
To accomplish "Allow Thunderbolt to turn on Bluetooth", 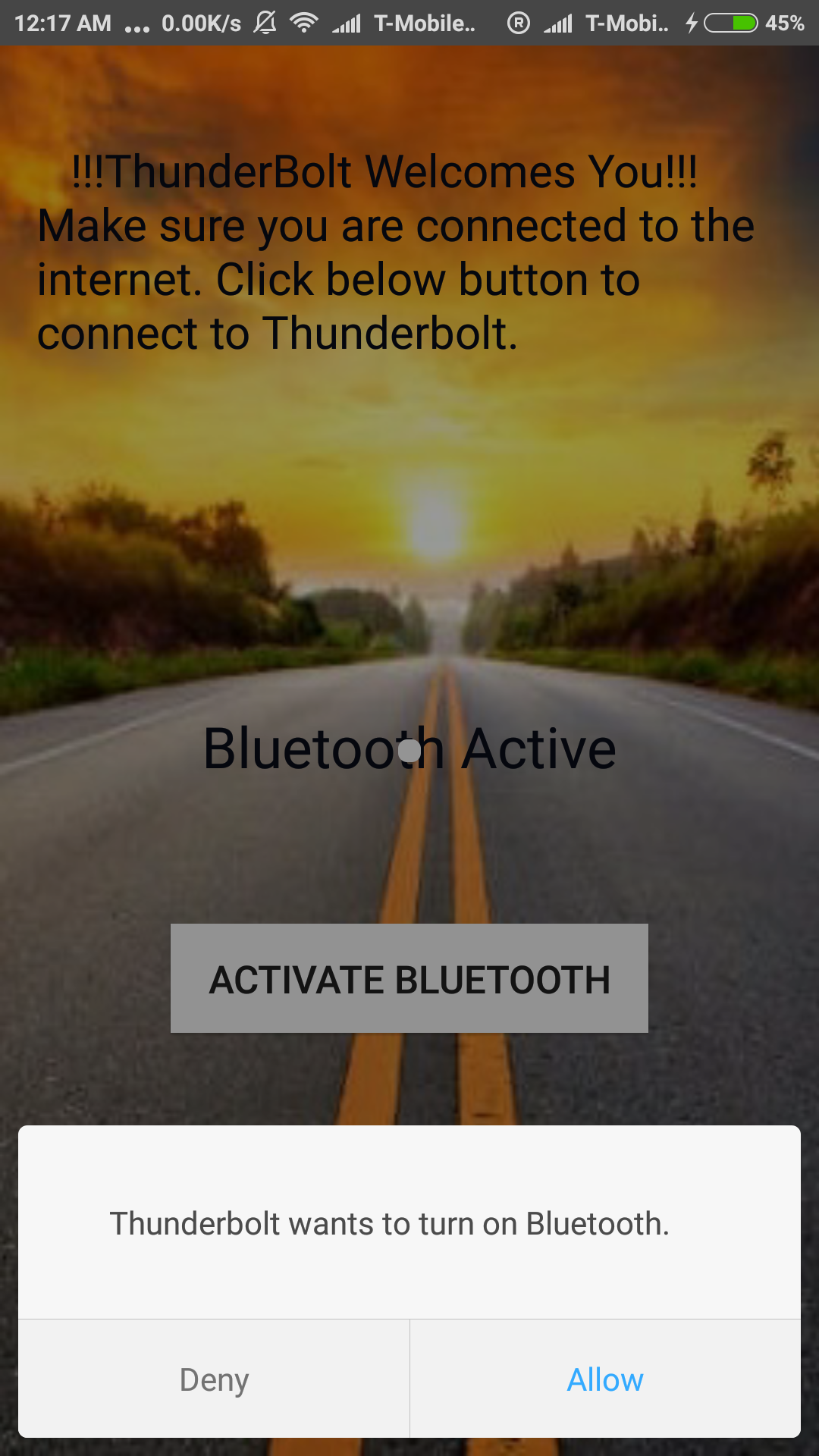I will (605, 1379).
